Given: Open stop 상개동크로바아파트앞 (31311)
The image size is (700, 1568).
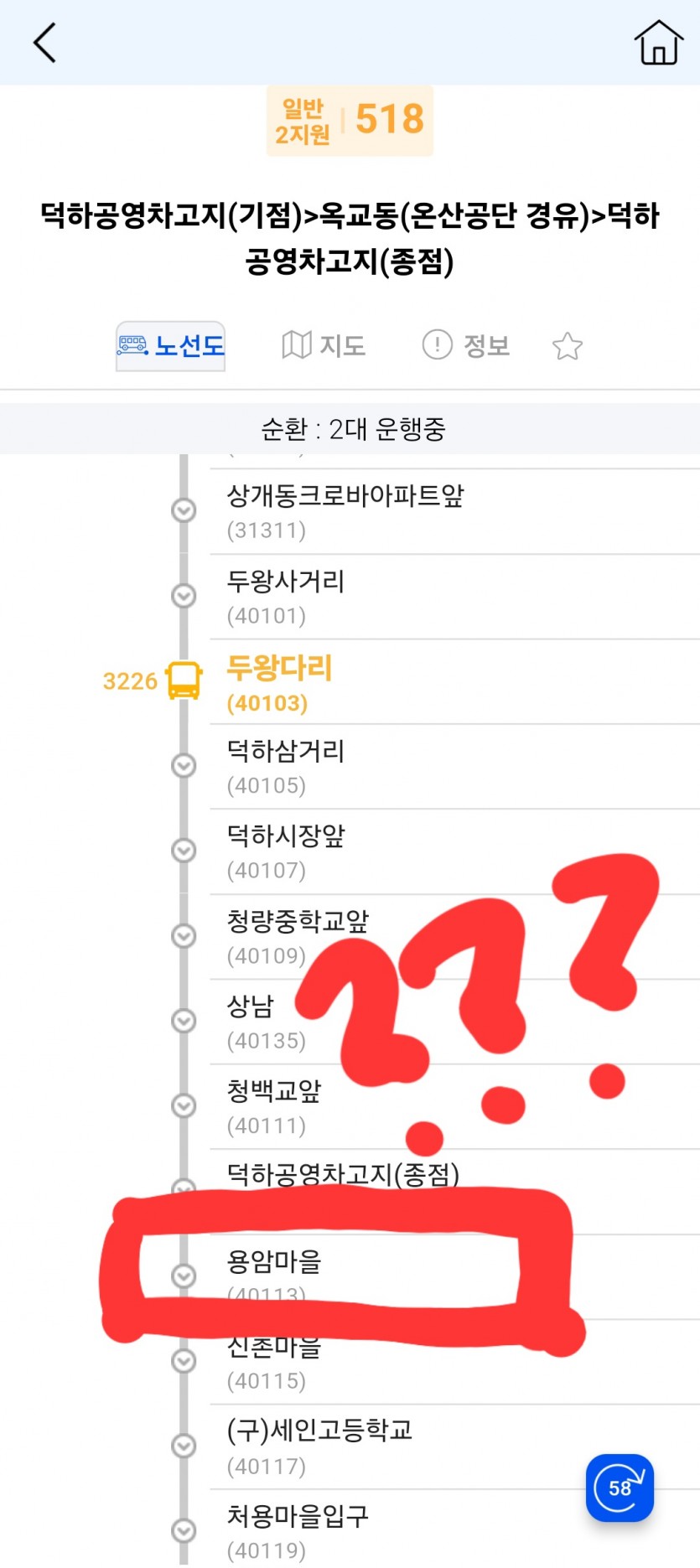Looking at the screenshot, I should pyautogui.click(x=345, y=510).
